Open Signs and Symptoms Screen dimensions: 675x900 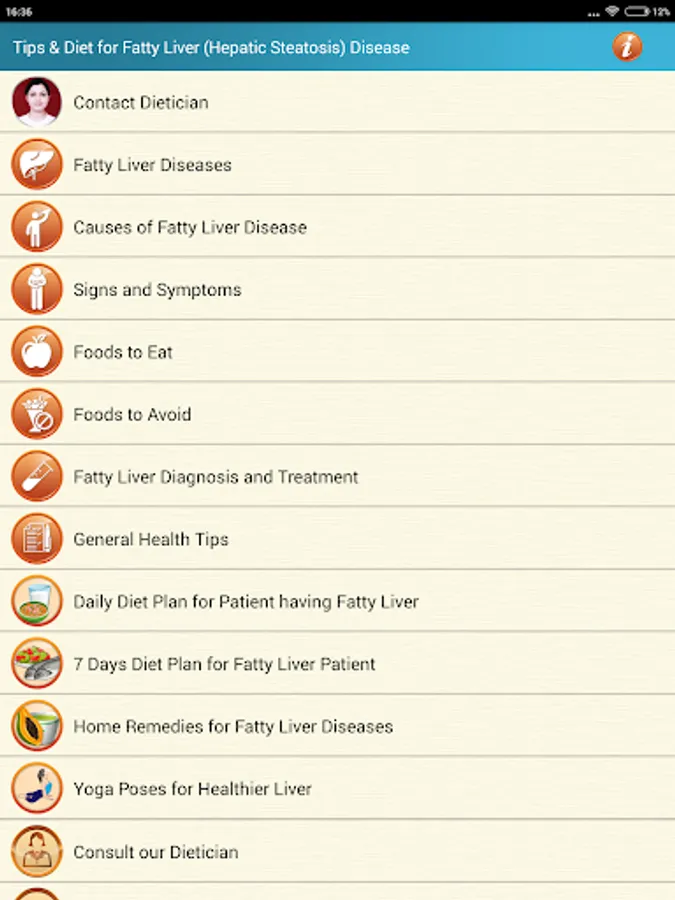157,290
